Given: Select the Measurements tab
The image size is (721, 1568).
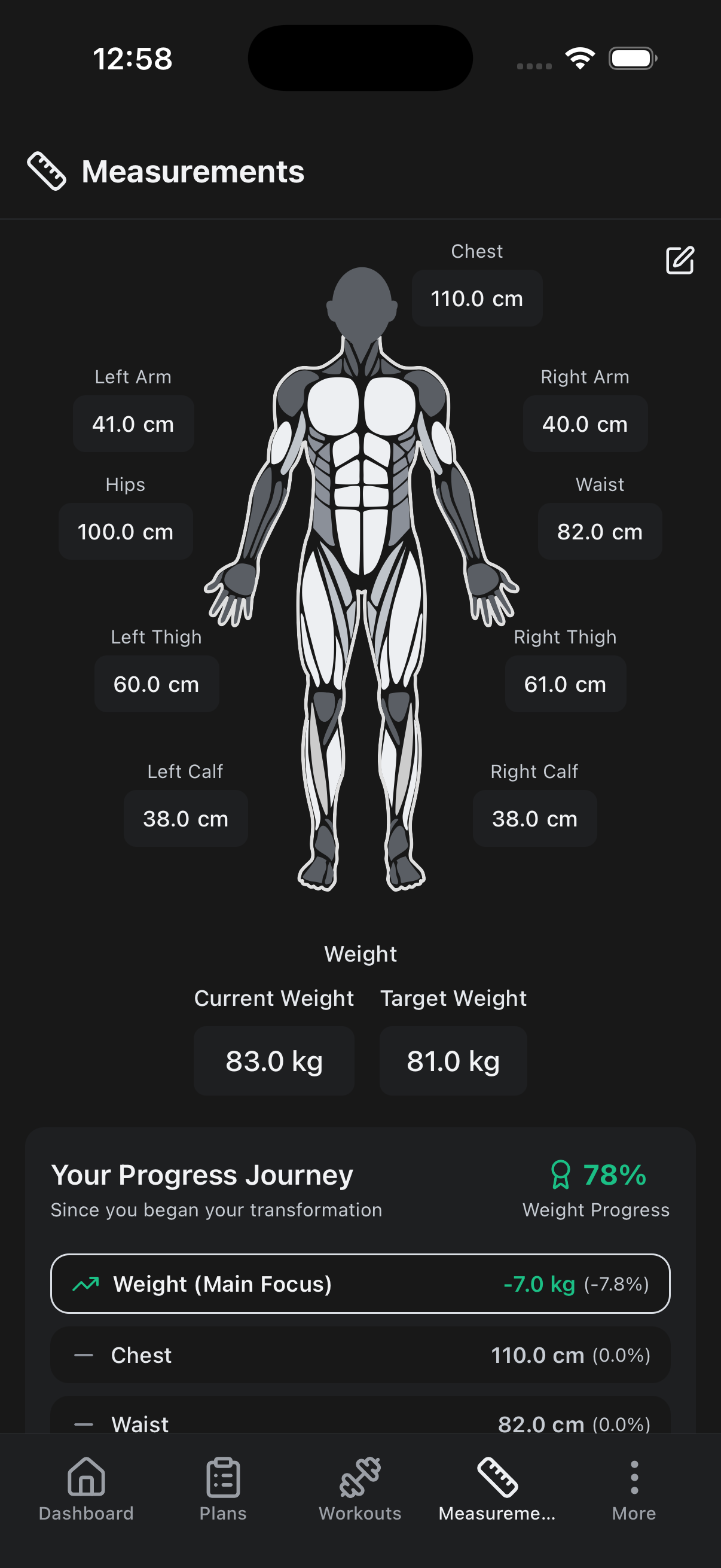Looking at the screenshot, I should point(496,1488).
